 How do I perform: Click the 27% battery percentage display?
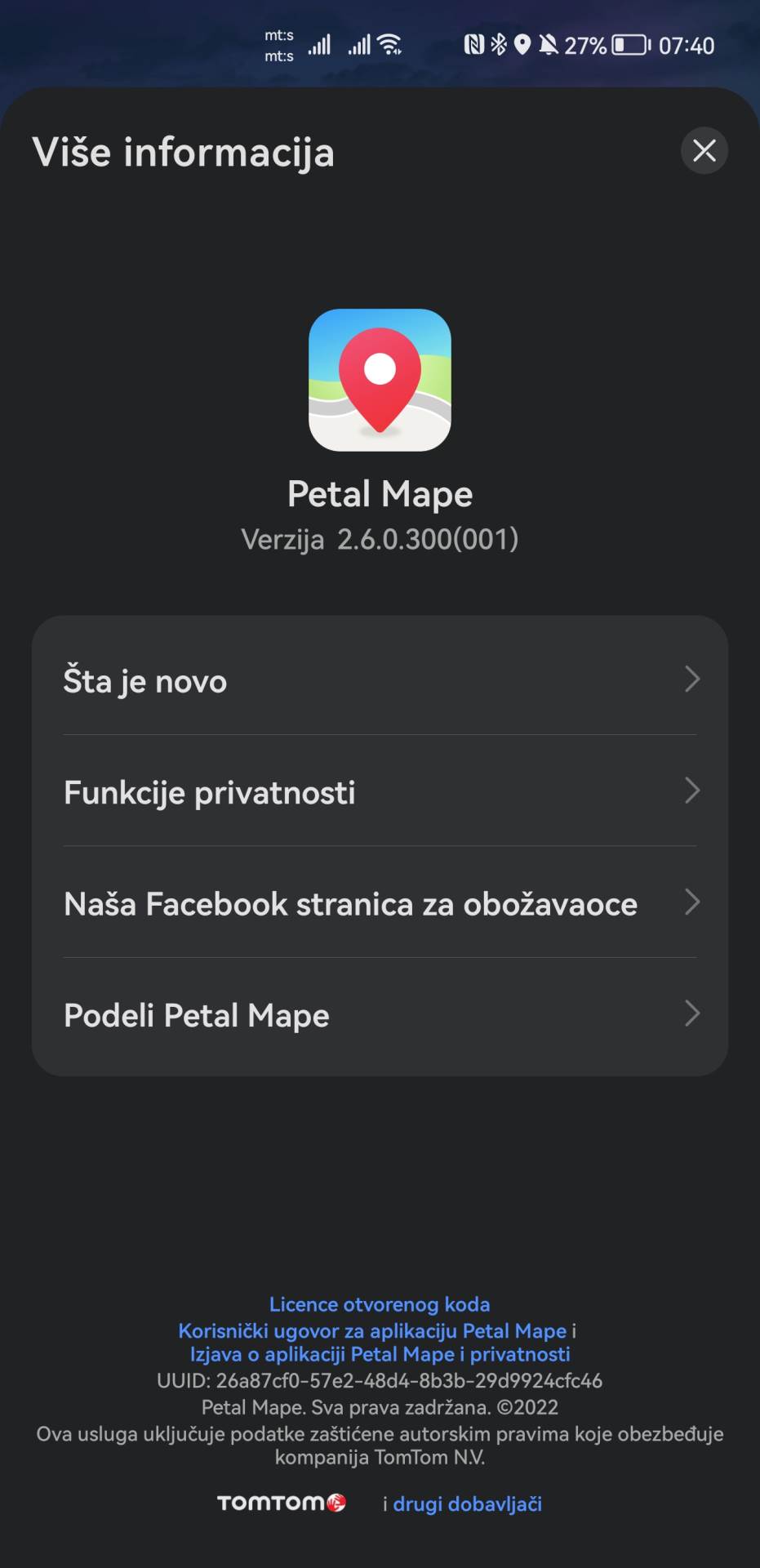tap(584, 45)
